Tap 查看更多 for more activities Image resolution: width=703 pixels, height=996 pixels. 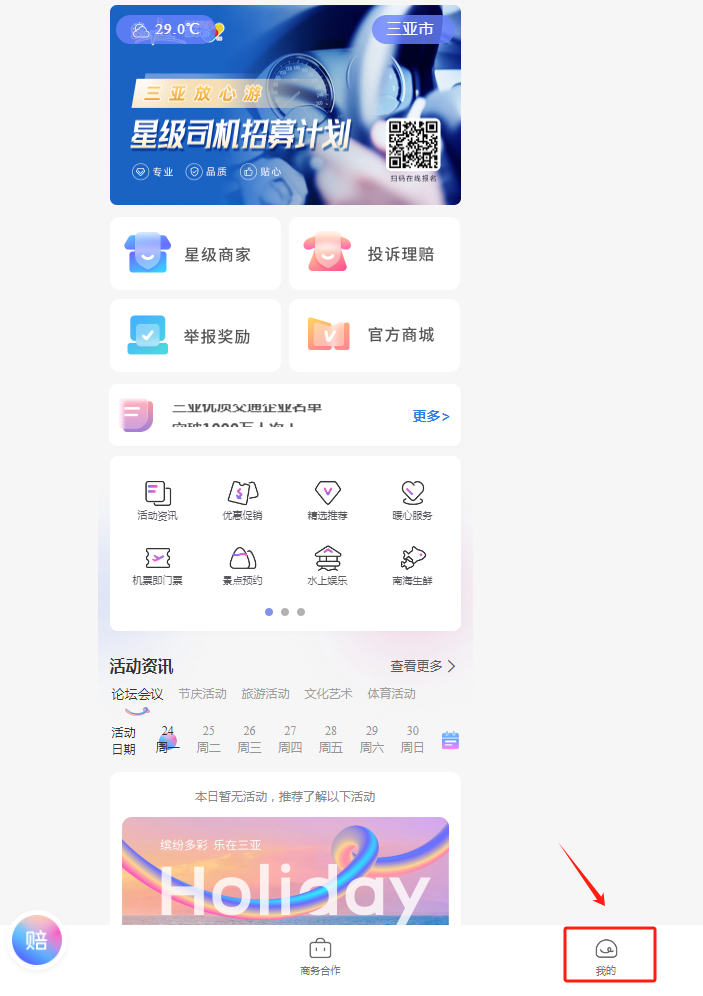[423, 666]
